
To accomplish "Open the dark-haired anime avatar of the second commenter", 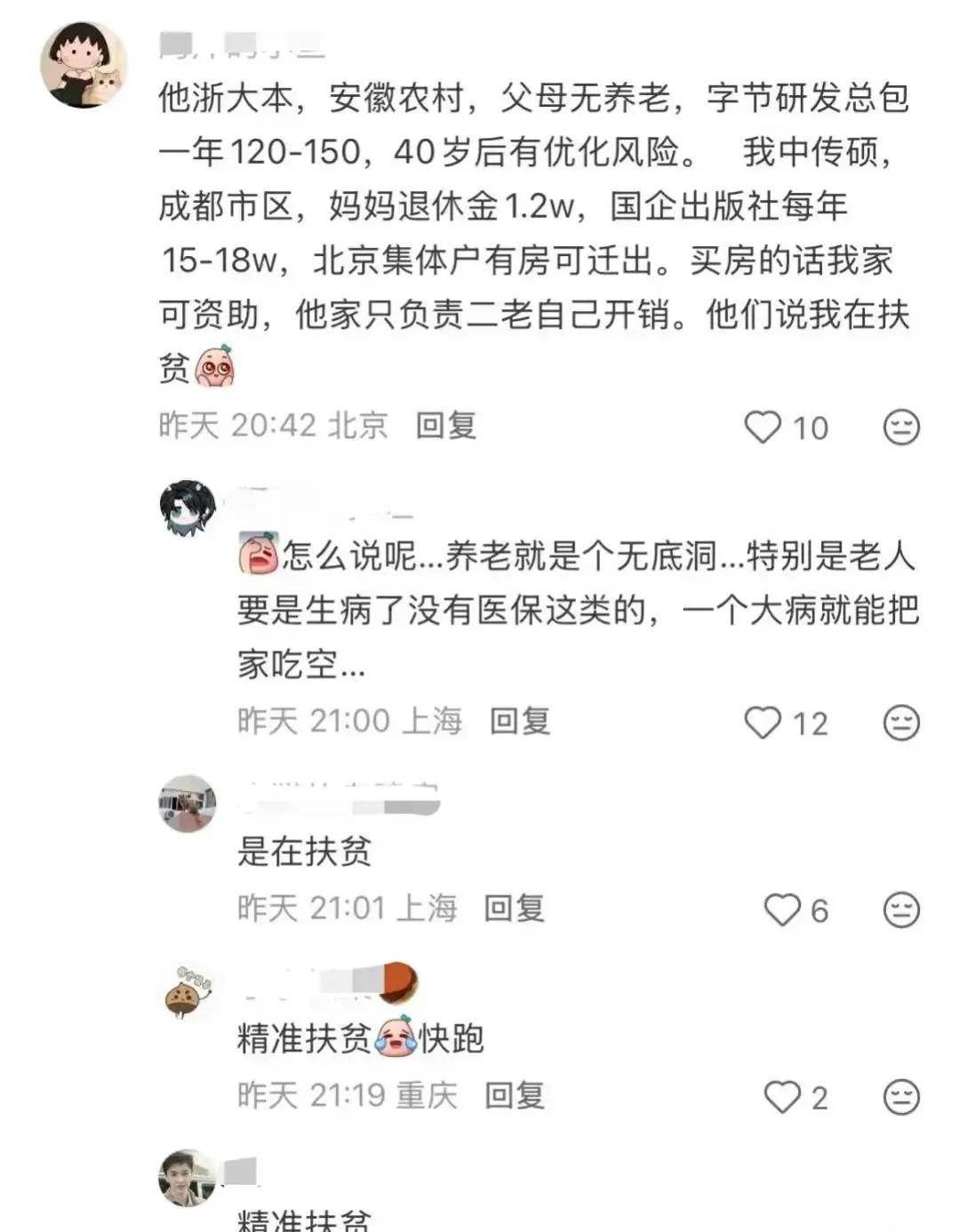I will (x=185, y=507).
